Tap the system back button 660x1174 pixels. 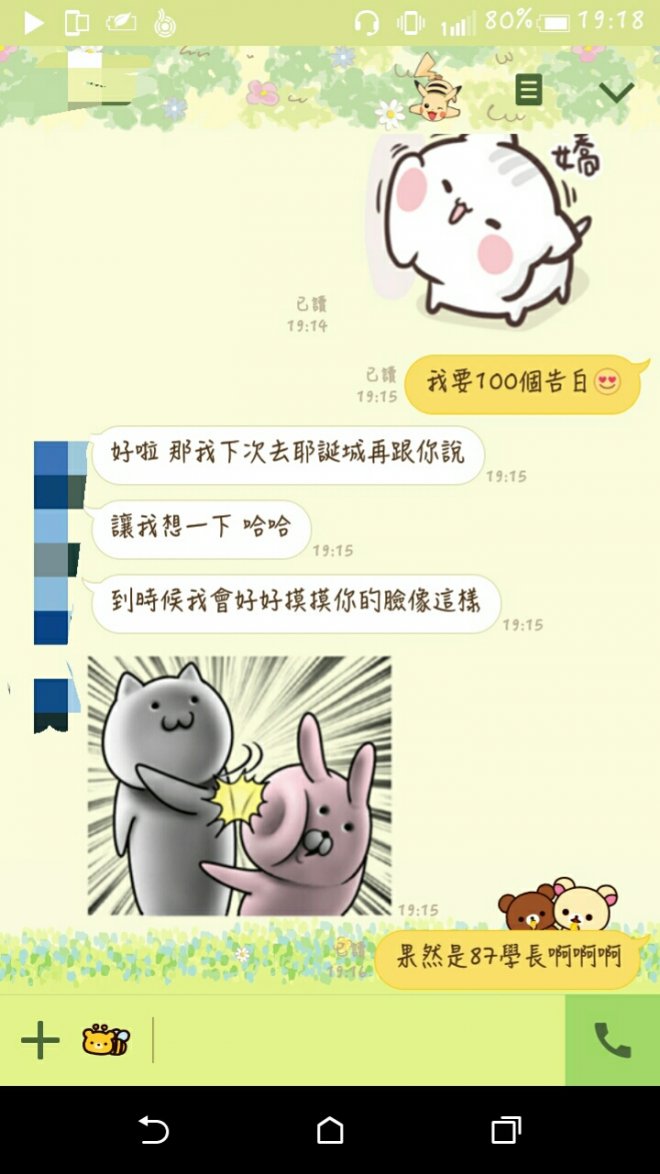click(153, 1130)
